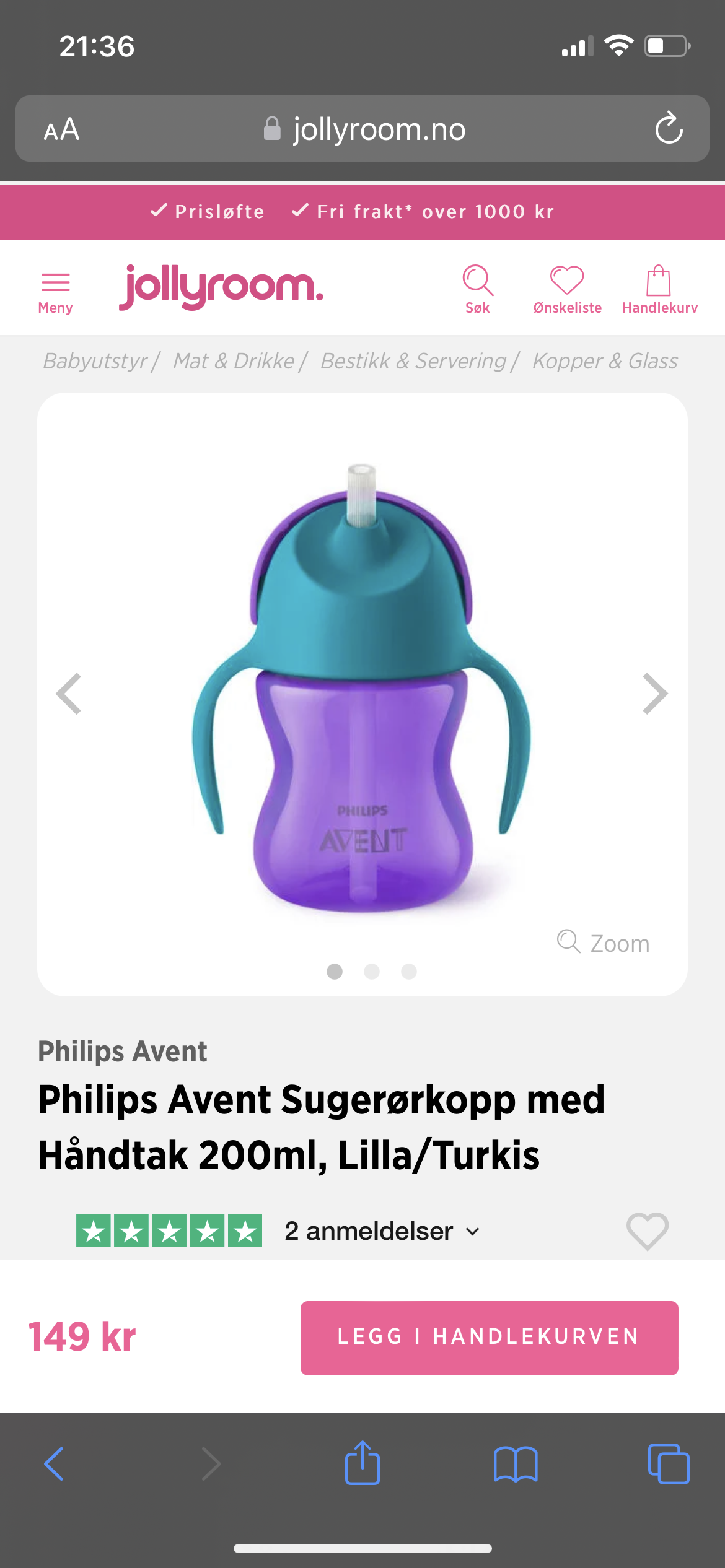
Task: Open the Handlekurv shopping cart
Action: click(660, 290)
